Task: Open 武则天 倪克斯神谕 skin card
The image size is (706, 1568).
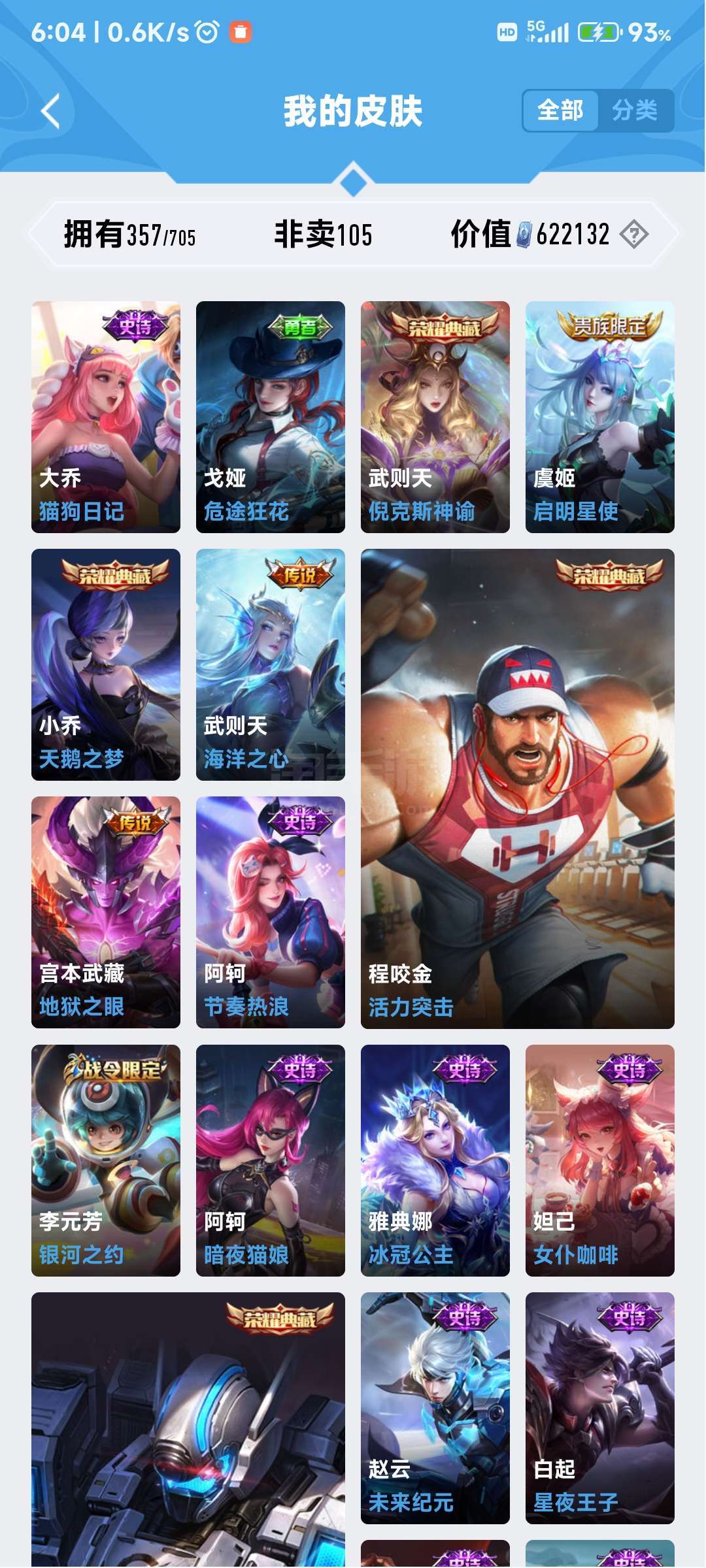Action: [435, 416]
